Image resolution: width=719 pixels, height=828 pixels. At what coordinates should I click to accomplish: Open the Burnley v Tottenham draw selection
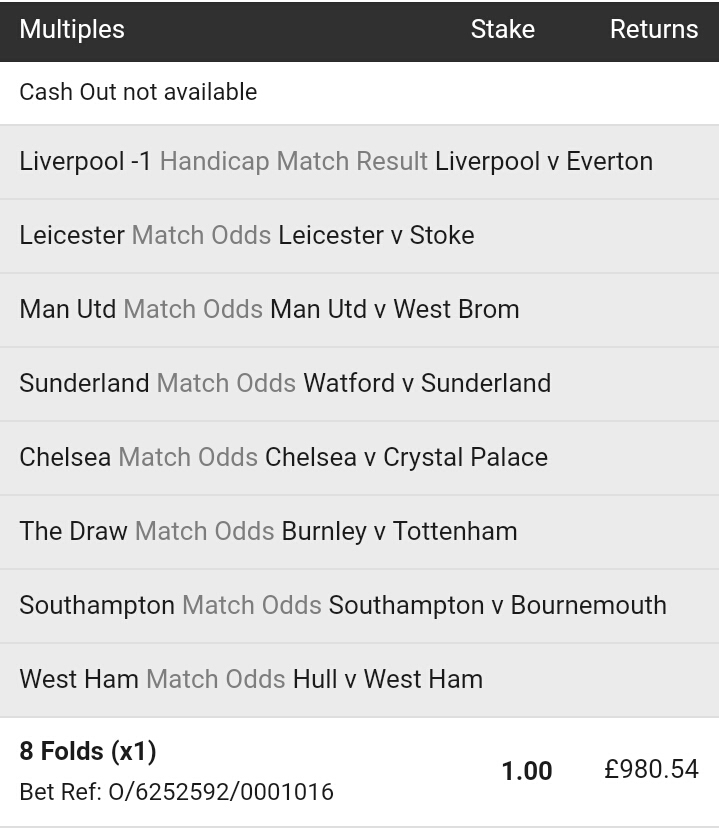tap(269, 532)
